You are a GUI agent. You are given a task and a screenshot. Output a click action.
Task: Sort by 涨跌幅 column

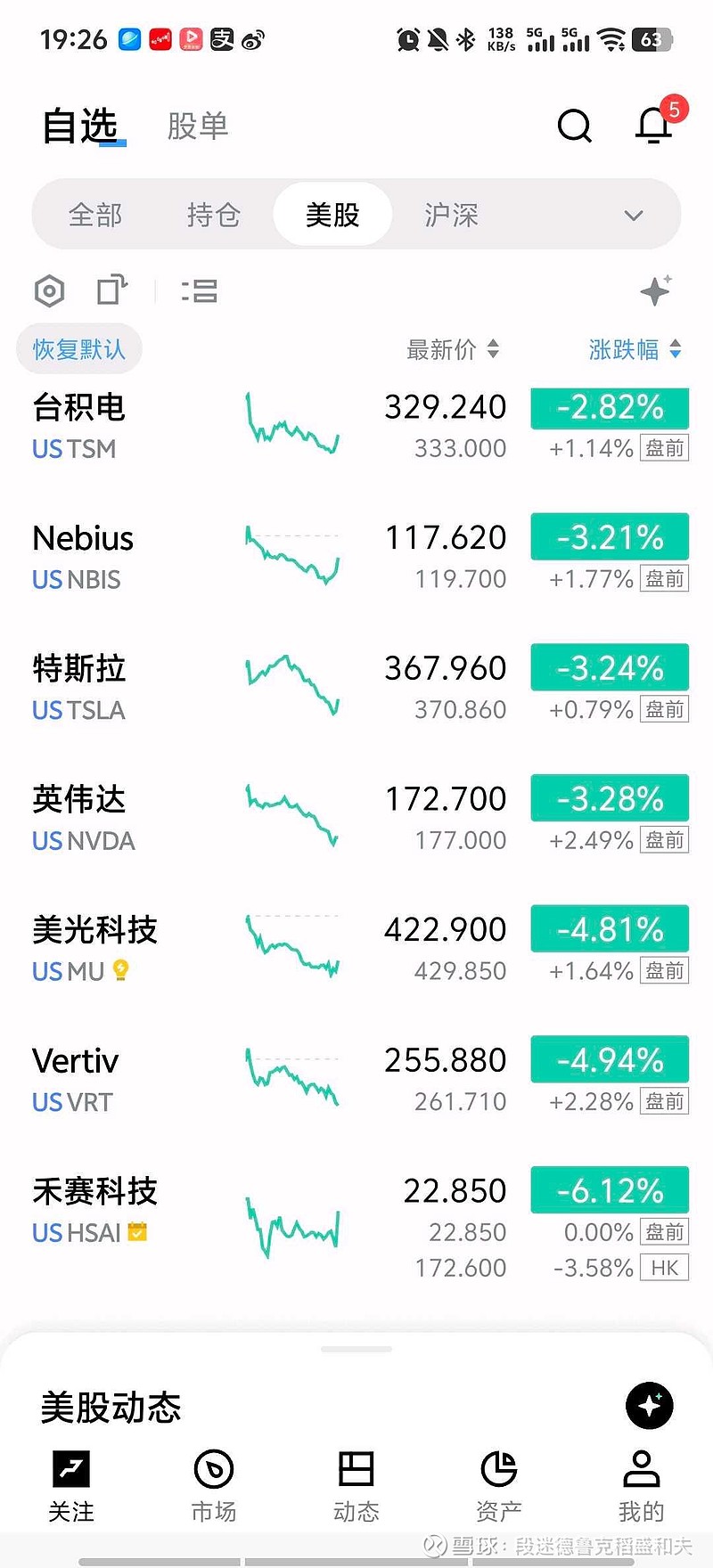click(634, 349)
